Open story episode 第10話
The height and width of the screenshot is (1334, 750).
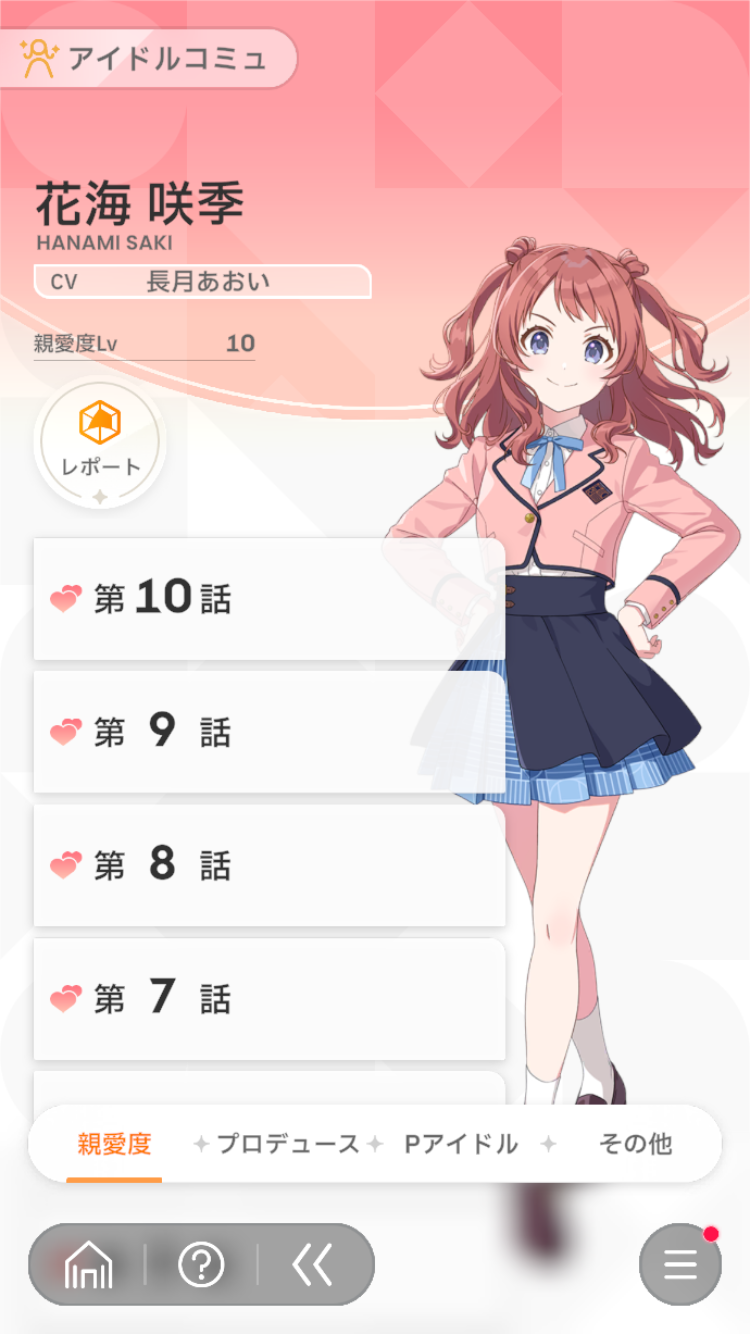point(268,599)
